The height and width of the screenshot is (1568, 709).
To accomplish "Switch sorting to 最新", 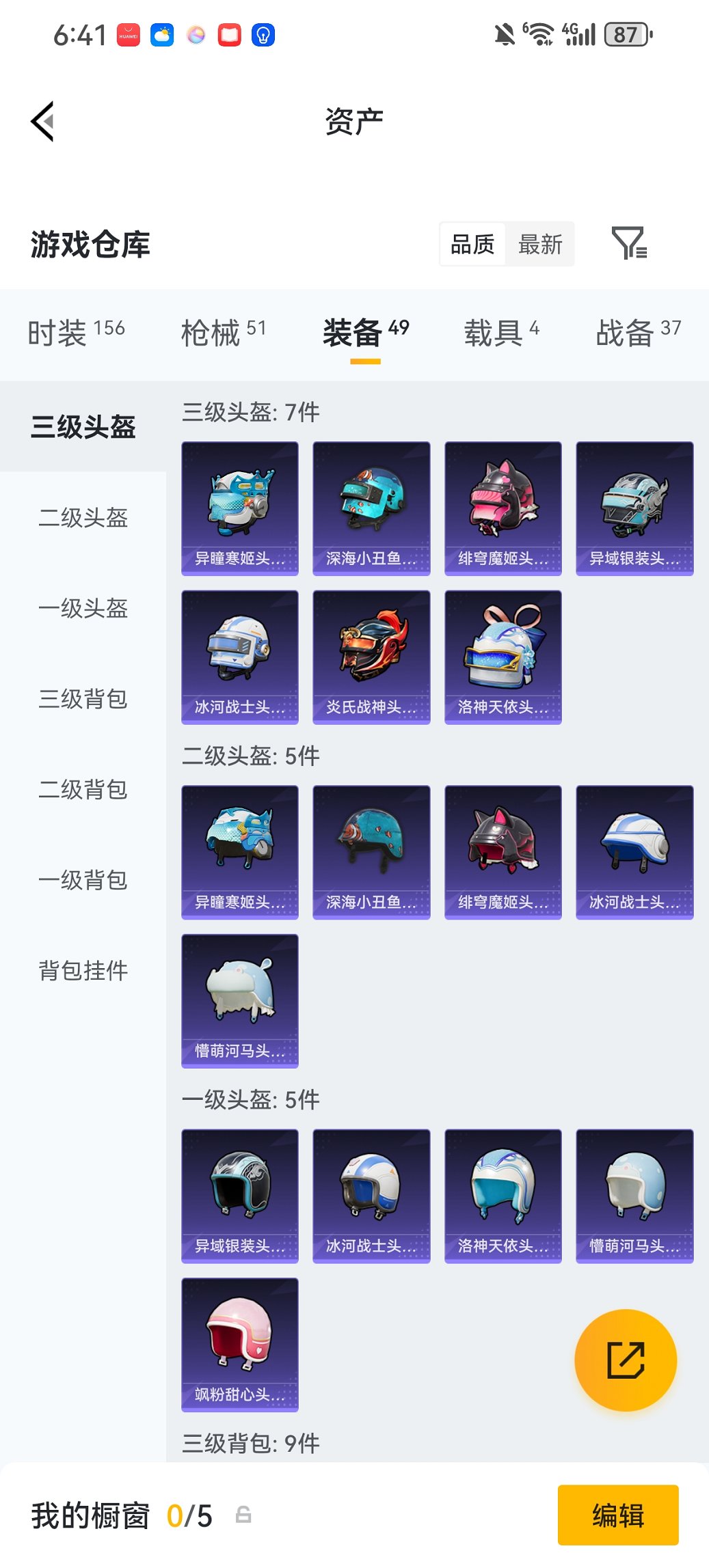I will [540, 244].
